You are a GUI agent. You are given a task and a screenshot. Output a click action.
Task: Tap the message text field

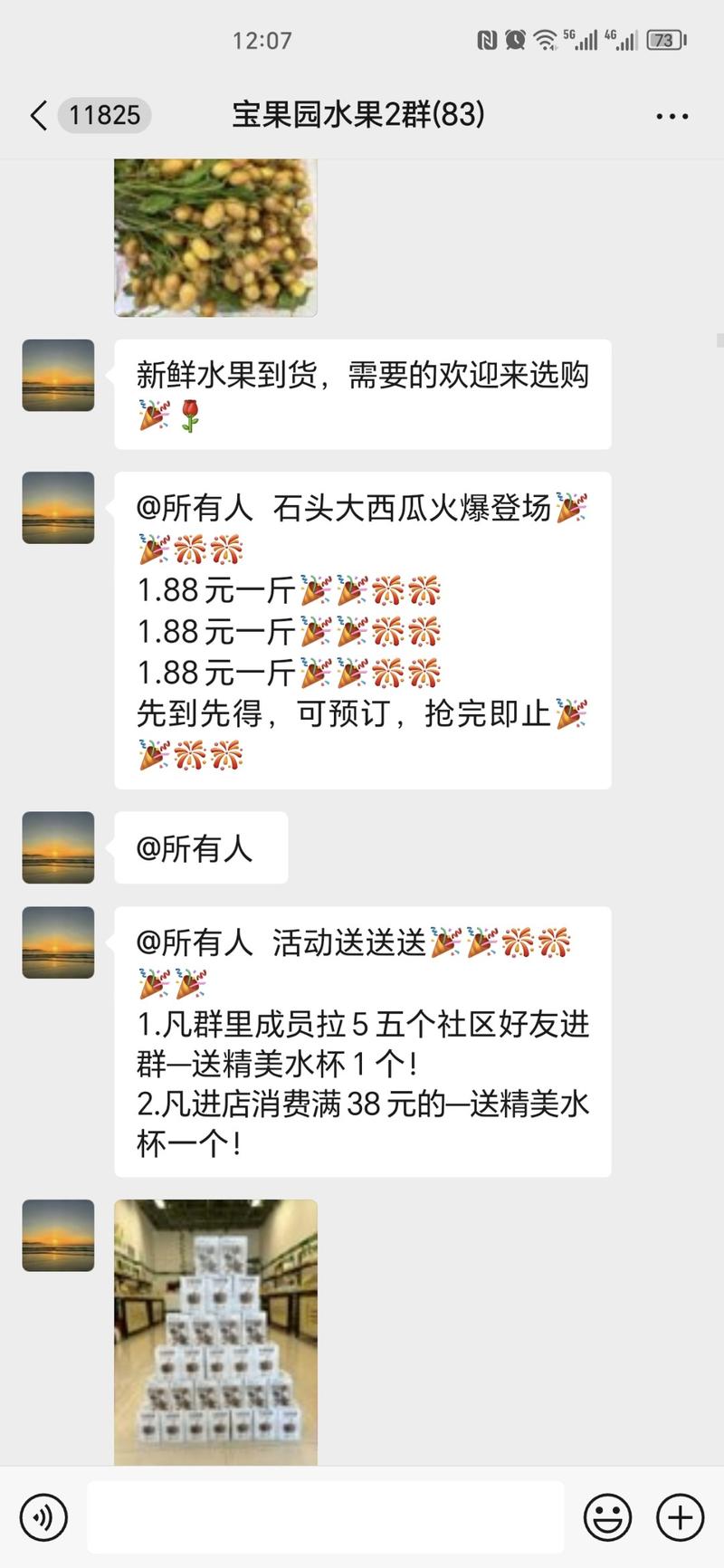(326, 1516)
